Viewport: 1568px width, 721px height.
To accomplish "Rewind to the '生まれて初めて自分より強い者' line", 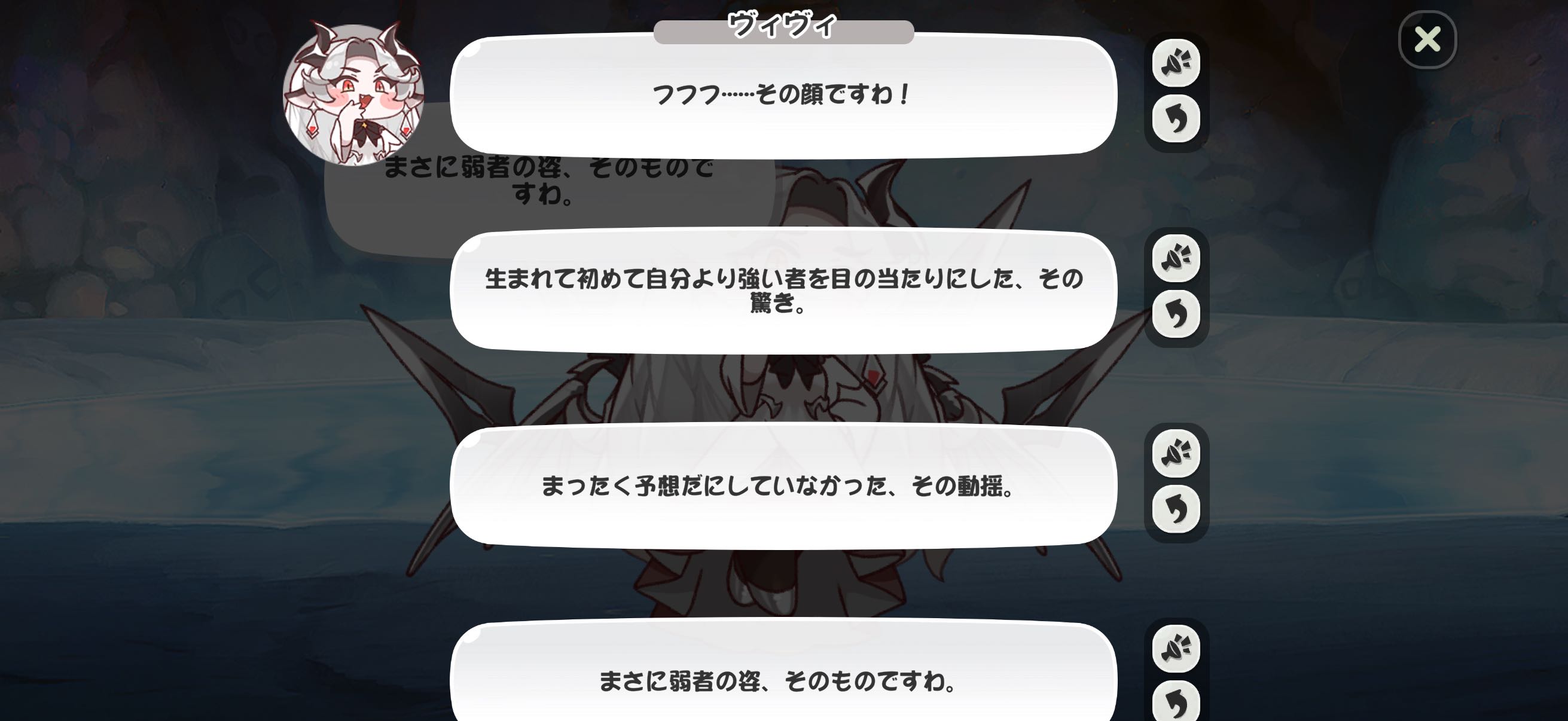I will 1175,314.
